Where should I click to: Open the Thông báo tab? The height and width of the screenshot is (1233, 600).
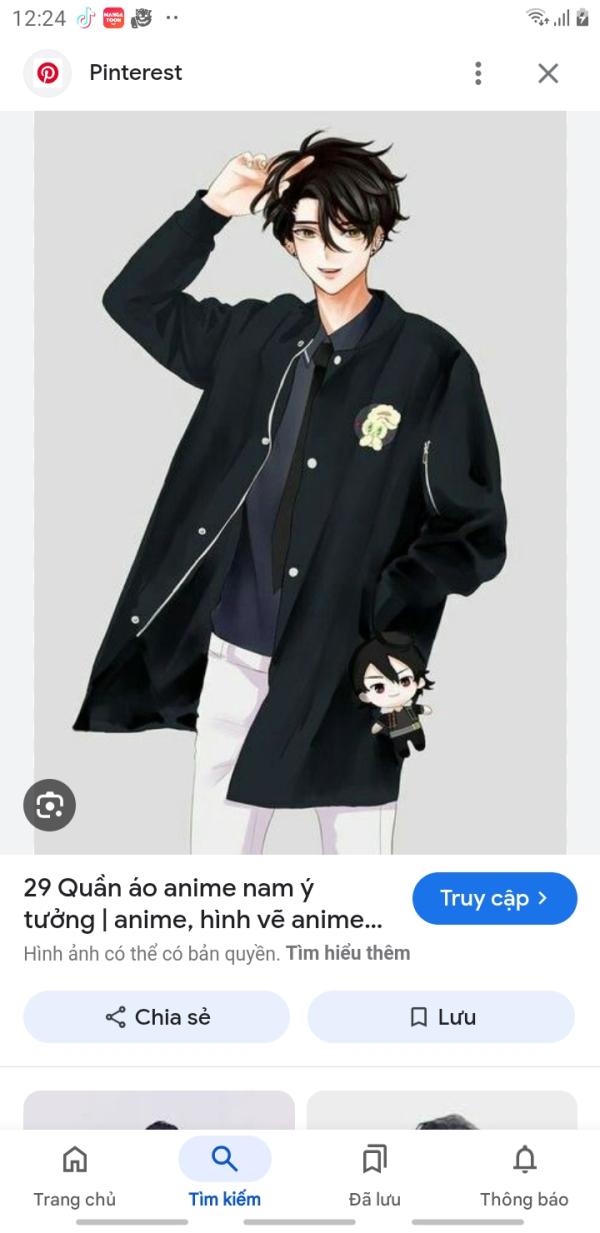click(524, 1175)
